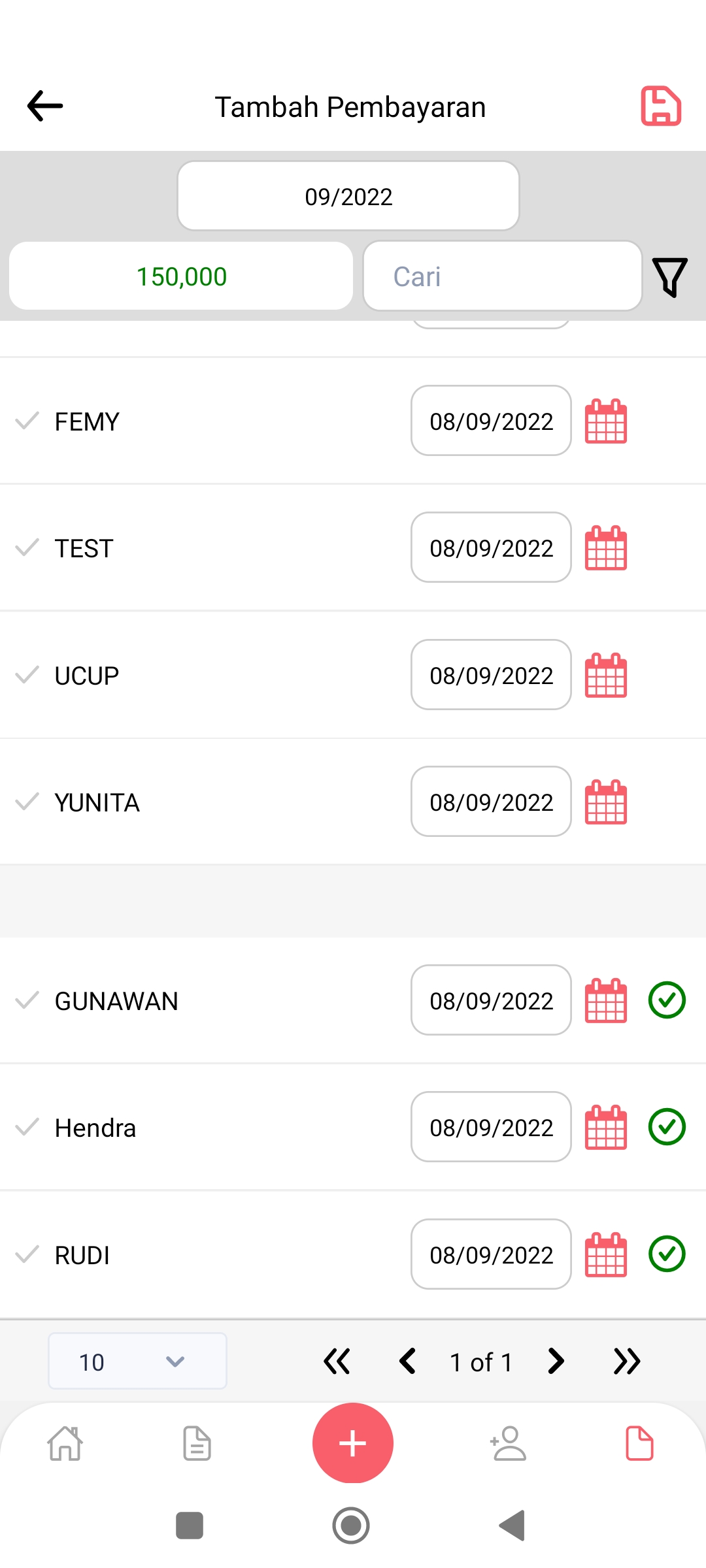
Task: Tap the Cari search field
Action: [503, 276]
